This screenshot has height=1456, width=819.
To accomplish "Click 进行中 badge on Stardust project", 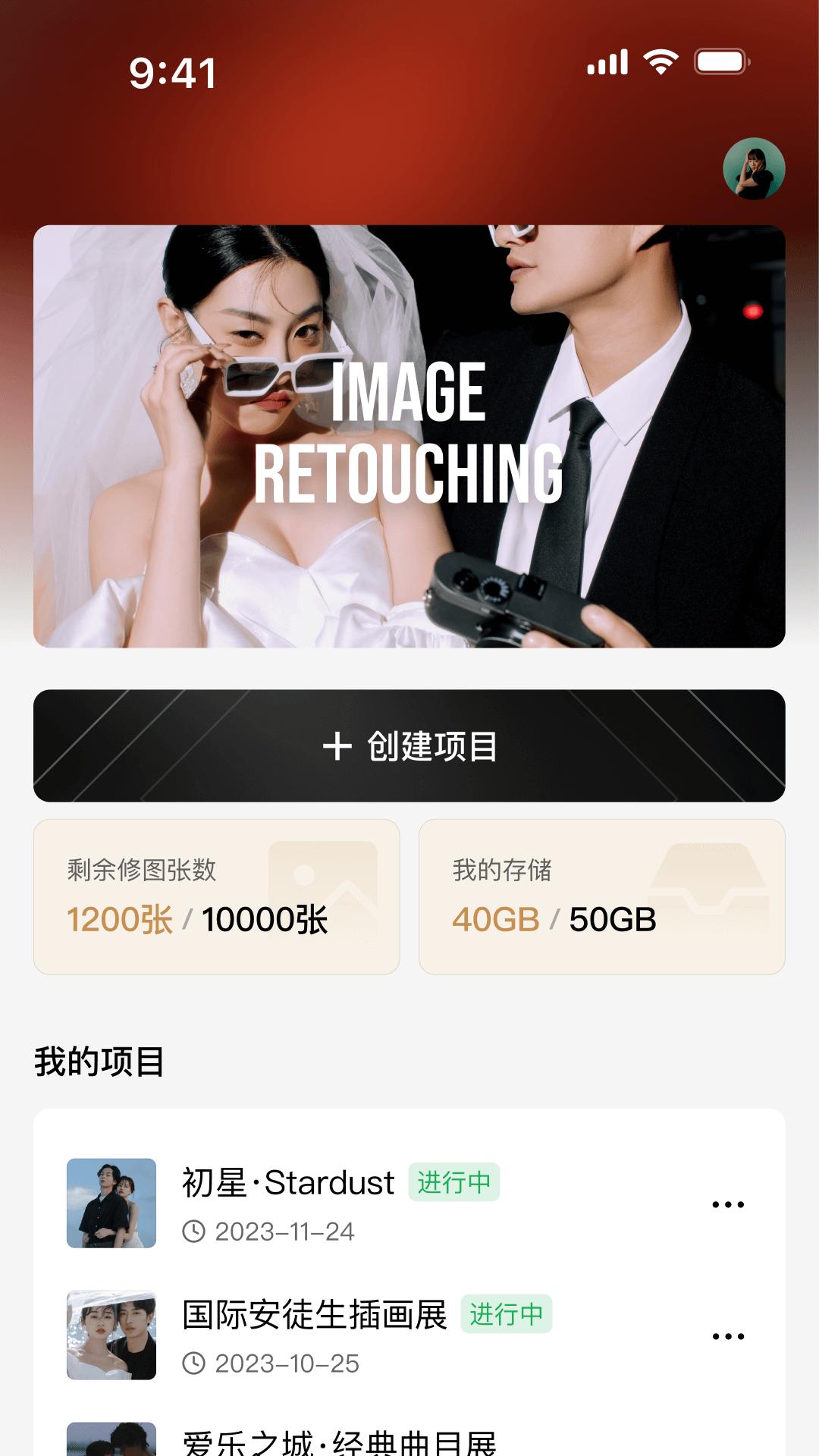I will [455, 1181].
